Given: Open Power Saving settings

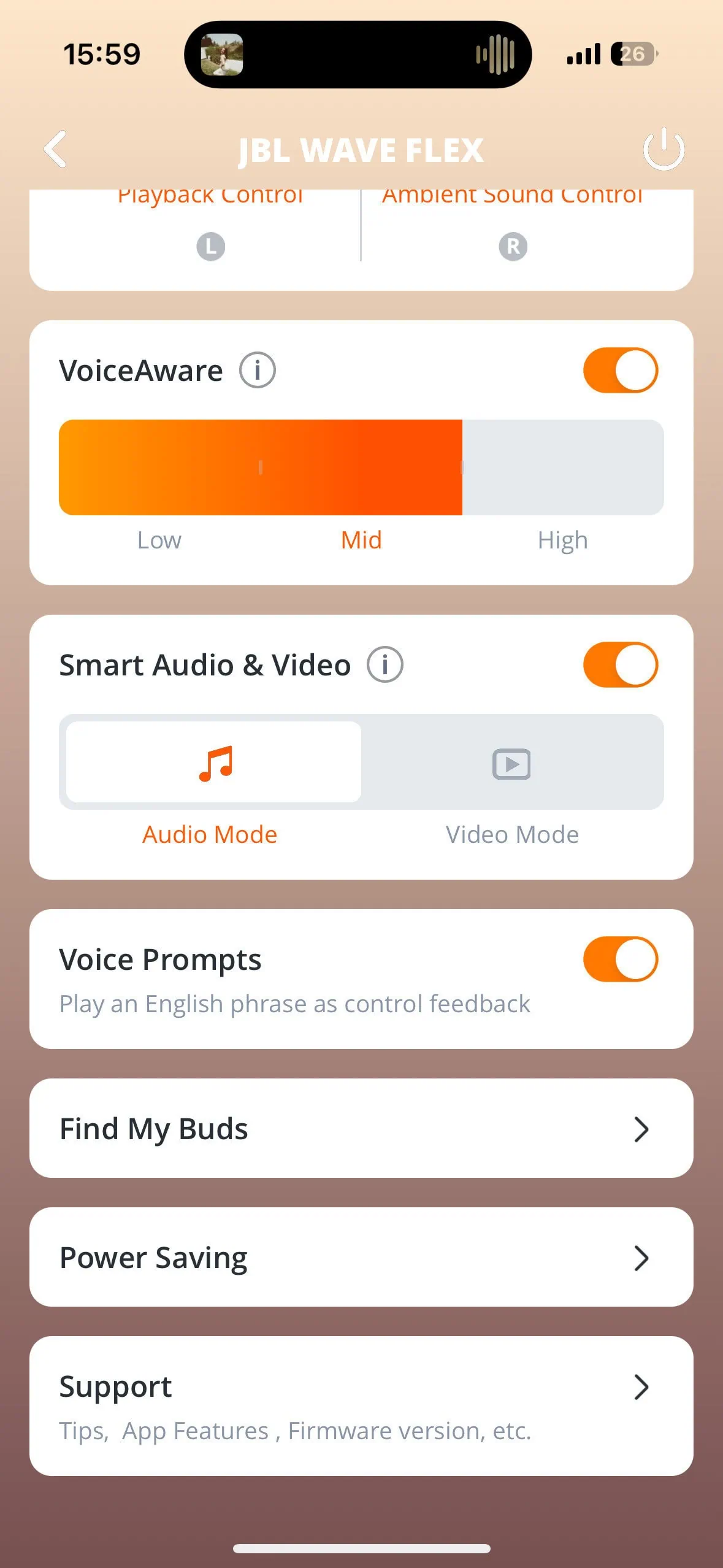Looking at the screenshot, I should tap(361, 1257).
